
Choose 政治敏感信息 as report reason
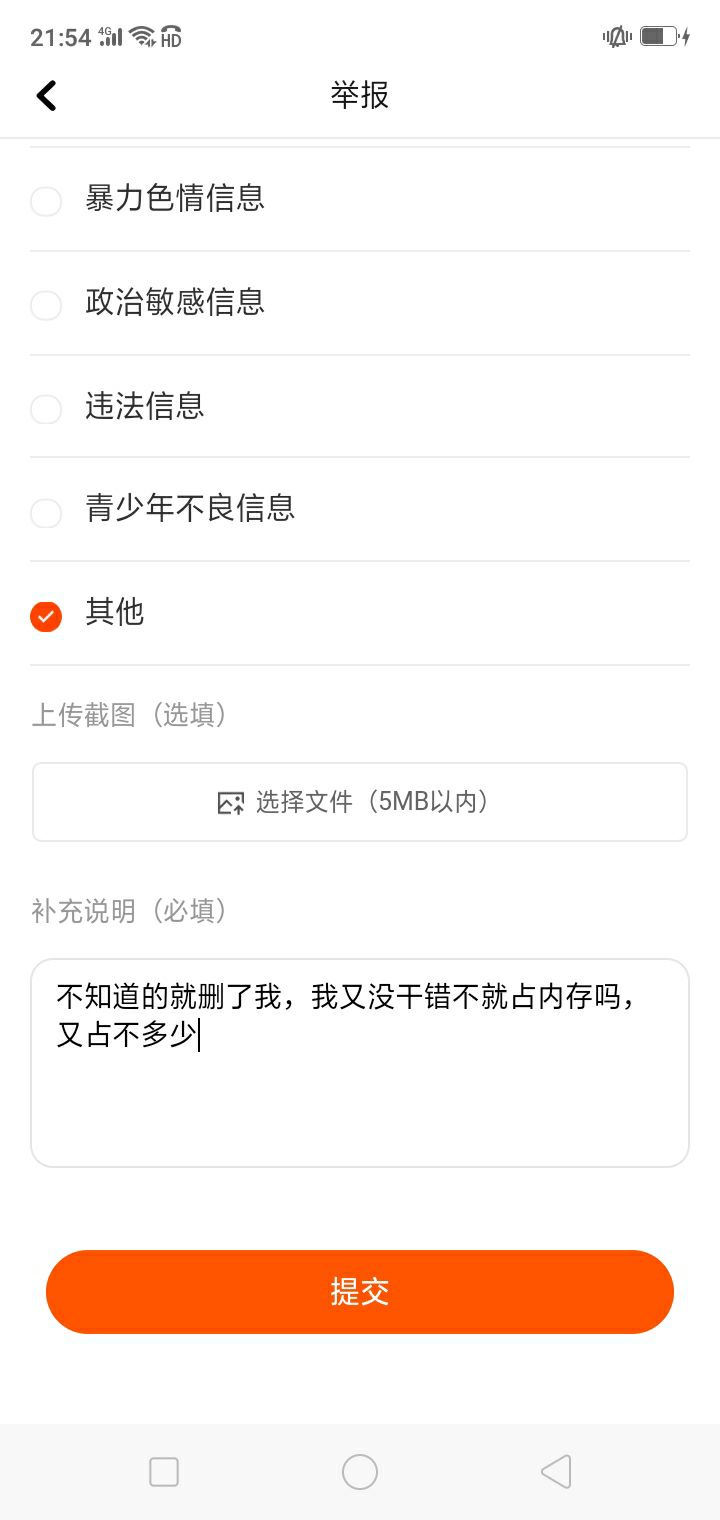click(360, 303)
